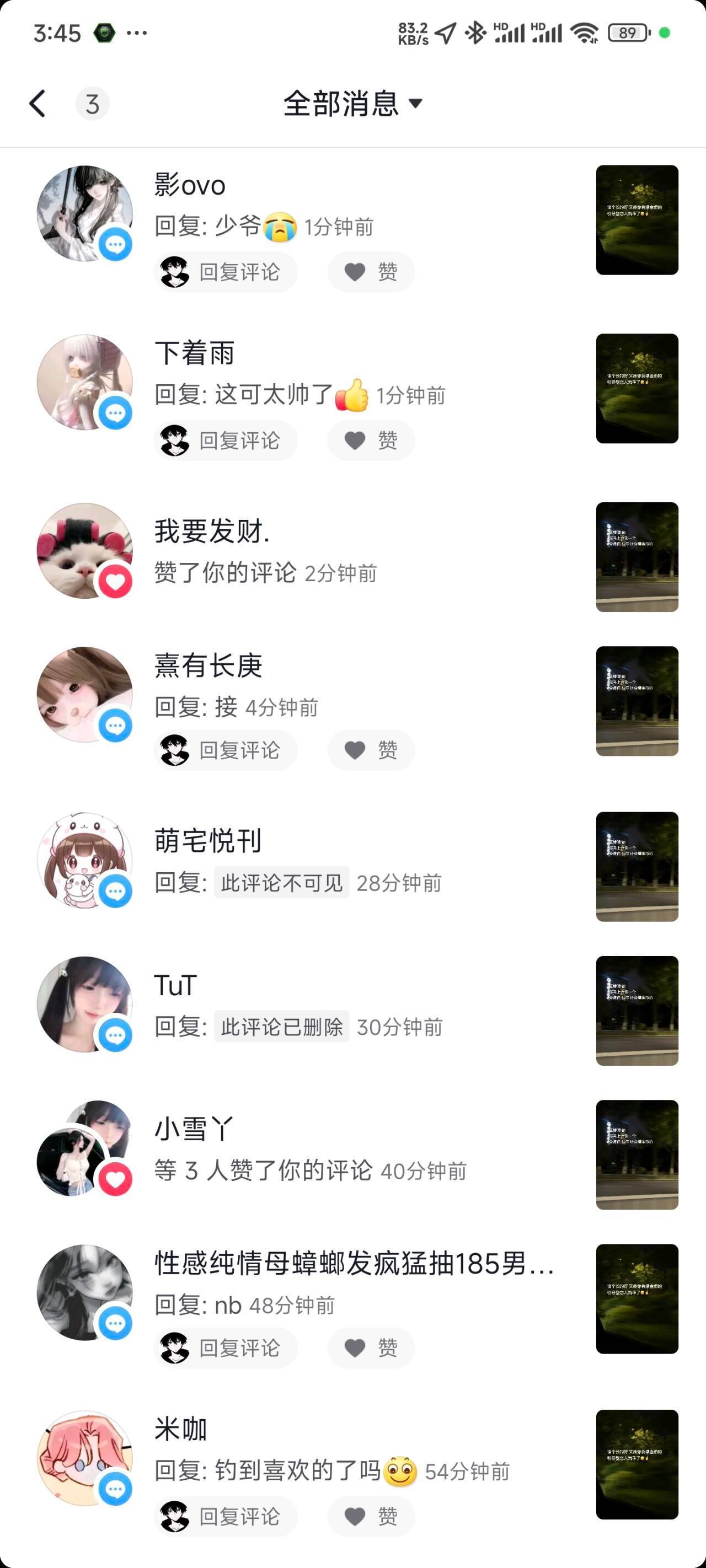Go back using the top-left arrow
Image resolution: width=706 pixels, height=1568 pixels.
click(38, 104)
